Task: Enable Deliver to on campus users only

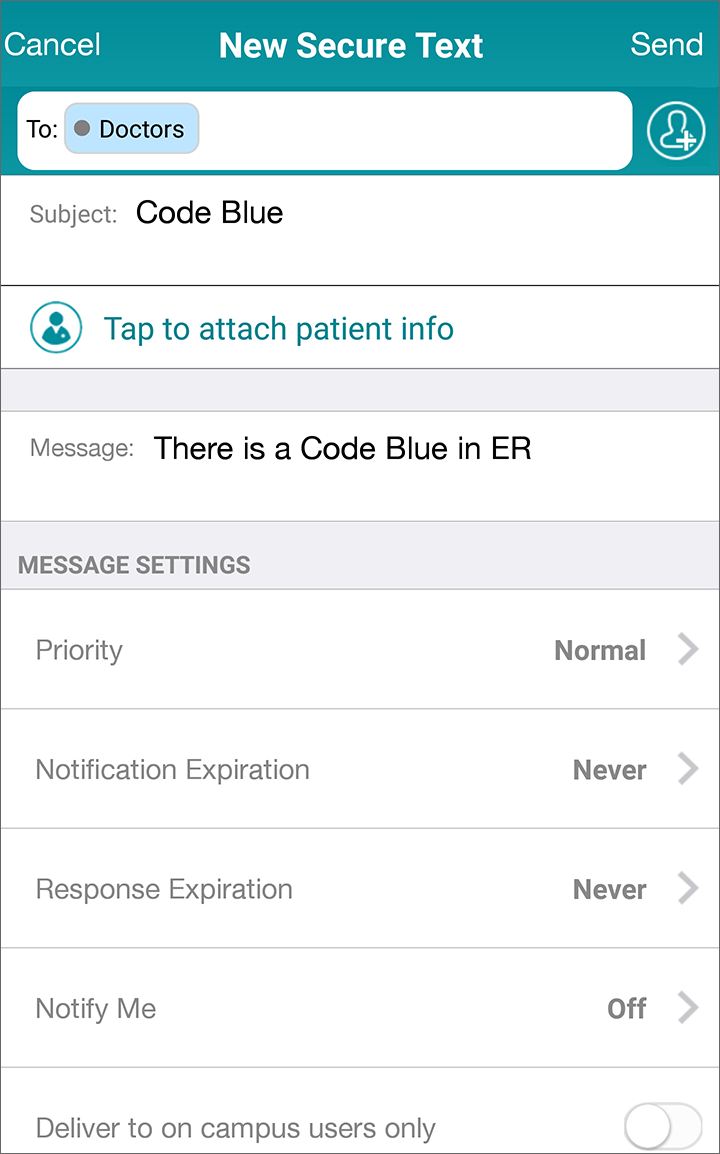Action: coord(663,1127)
